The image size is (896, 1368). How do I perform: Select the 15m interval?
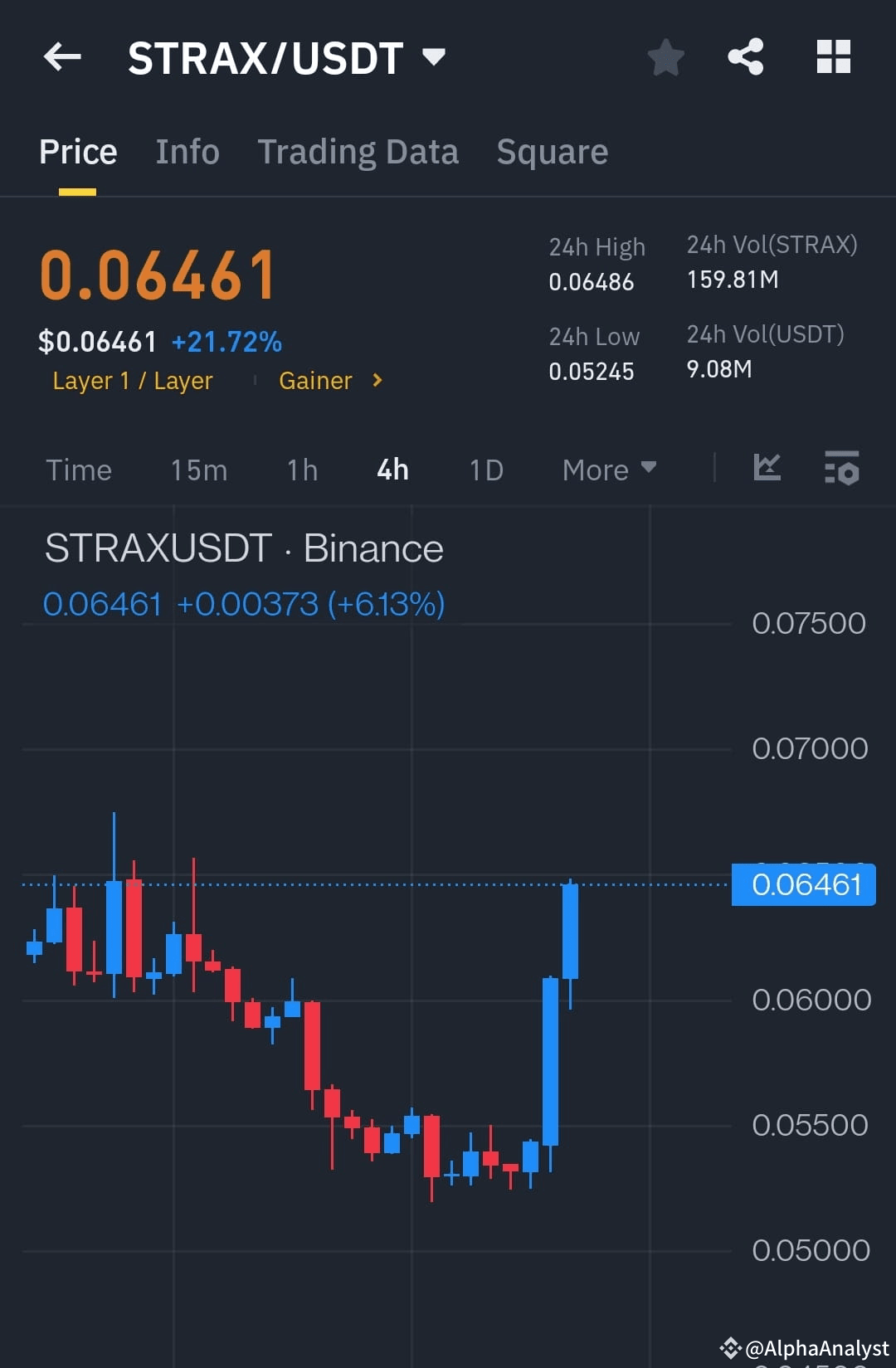[x=198, y=470]
